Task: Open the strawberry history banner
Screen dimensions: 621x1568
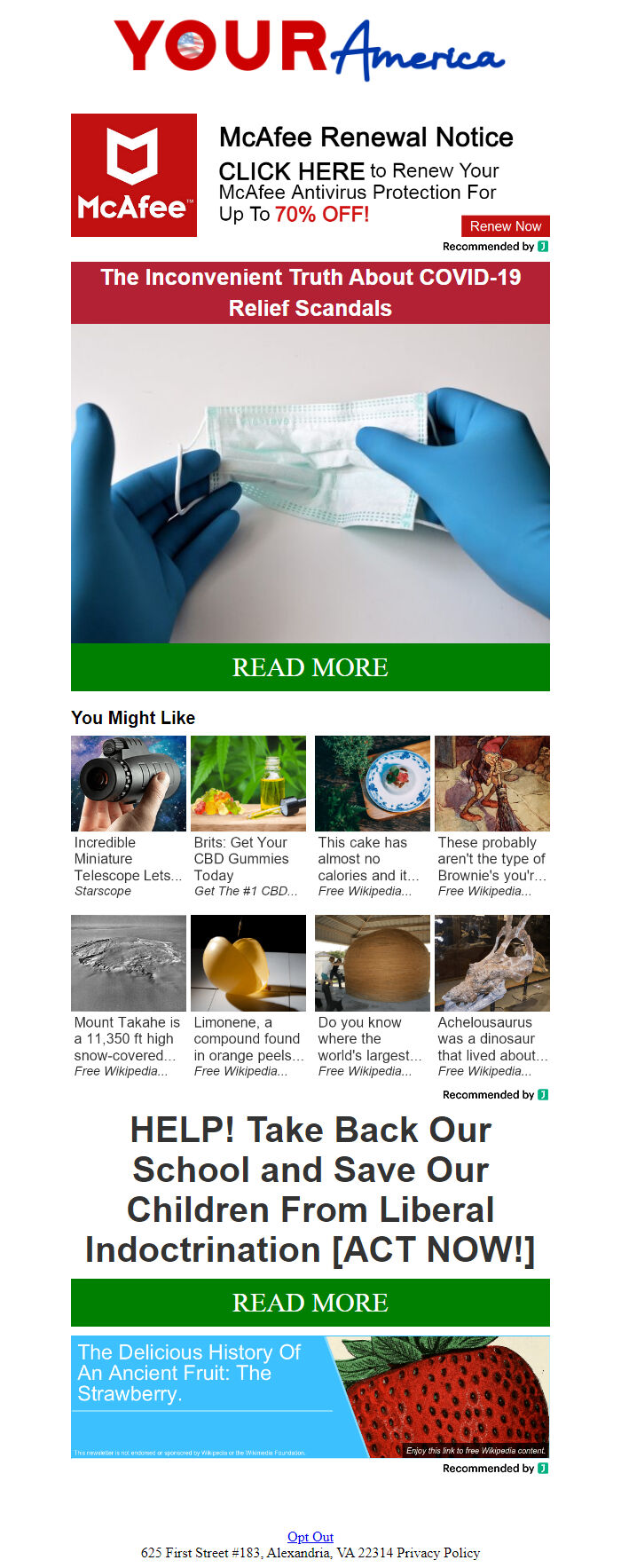Action: [x=310, y=1397]
